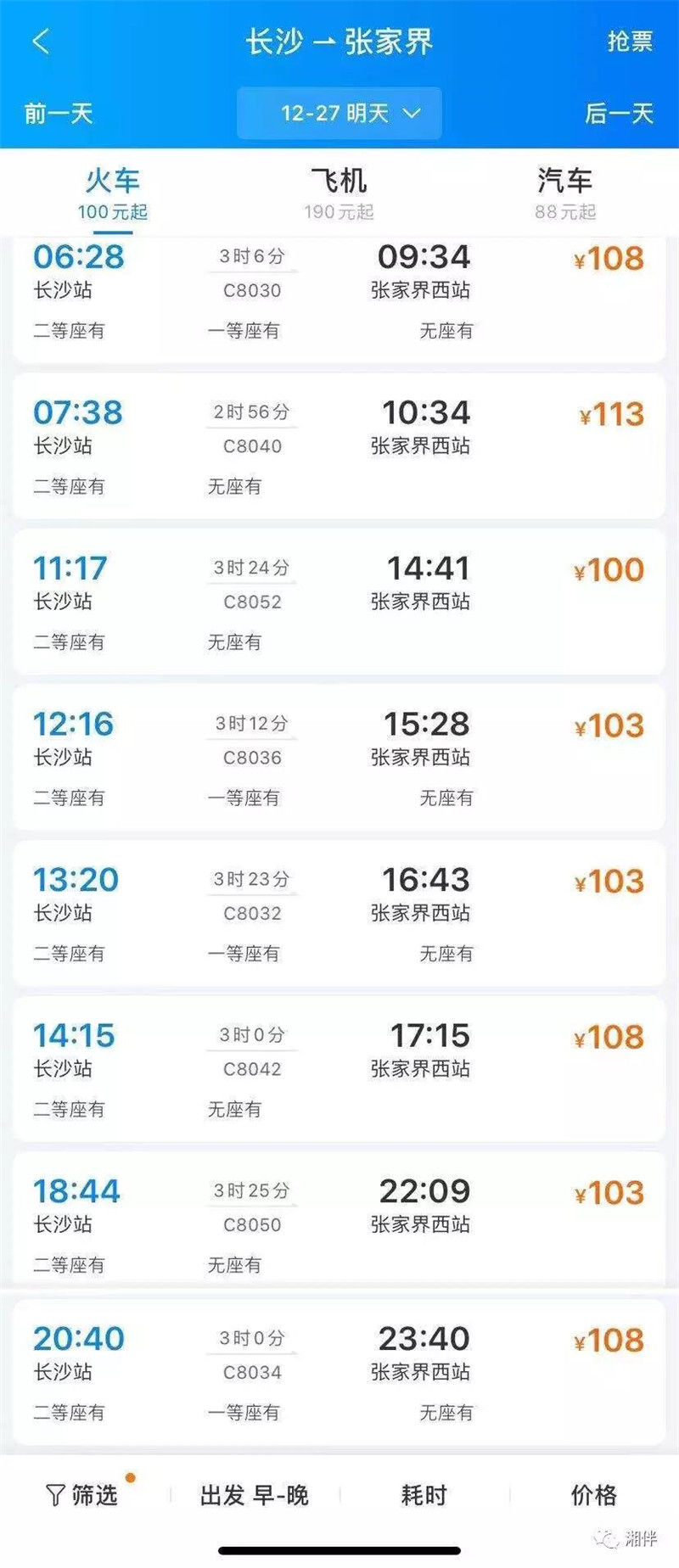The width and height of the screenshot is (679, 1568).
Task: Pick train C8042 departing 14:15
Action: click(x=339, y=1070)
